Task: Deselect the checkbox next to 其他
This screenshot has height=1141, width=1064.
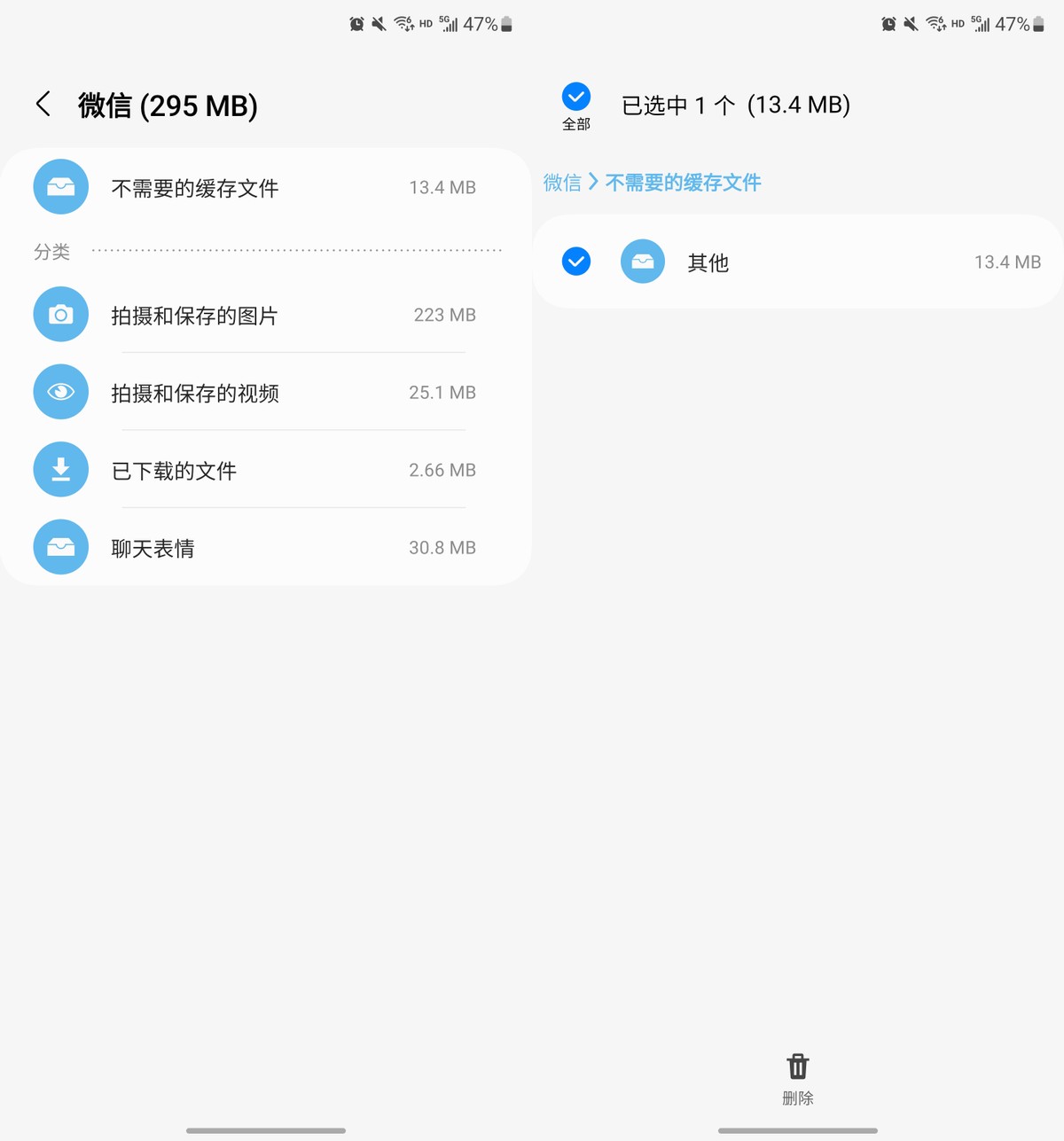Action: tap(575, 262)
